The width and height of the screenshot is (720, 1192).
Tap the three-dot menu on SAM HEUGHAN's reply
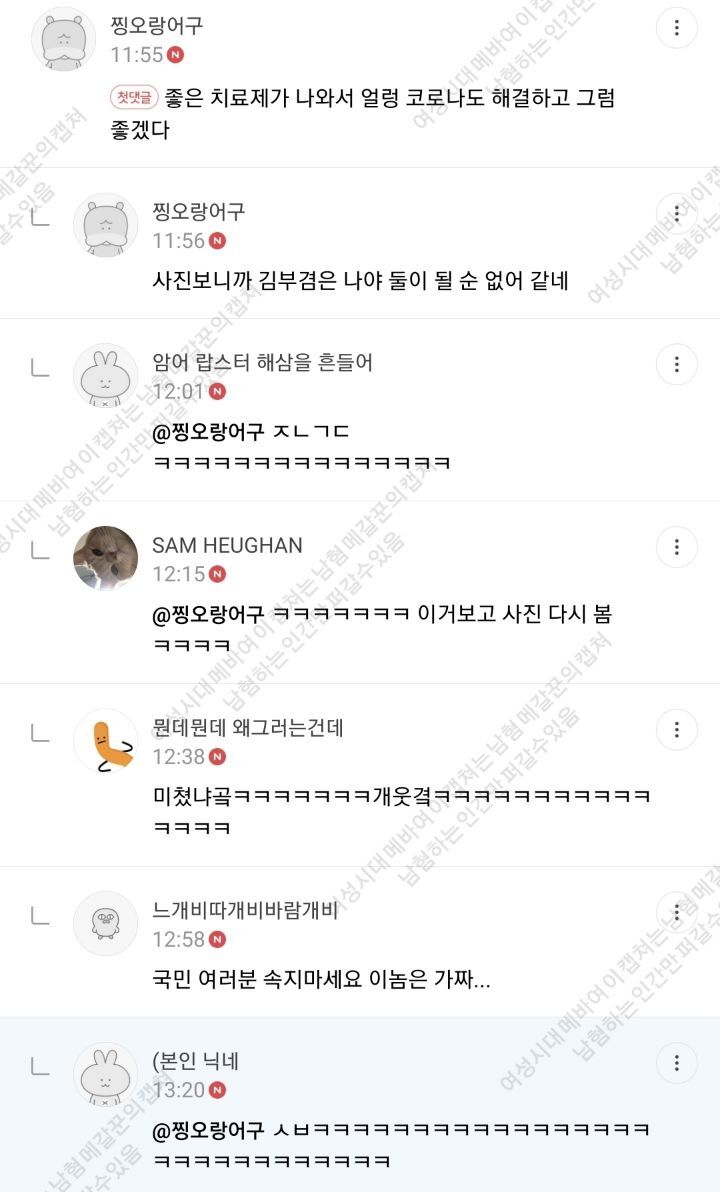tap(676, 547)
